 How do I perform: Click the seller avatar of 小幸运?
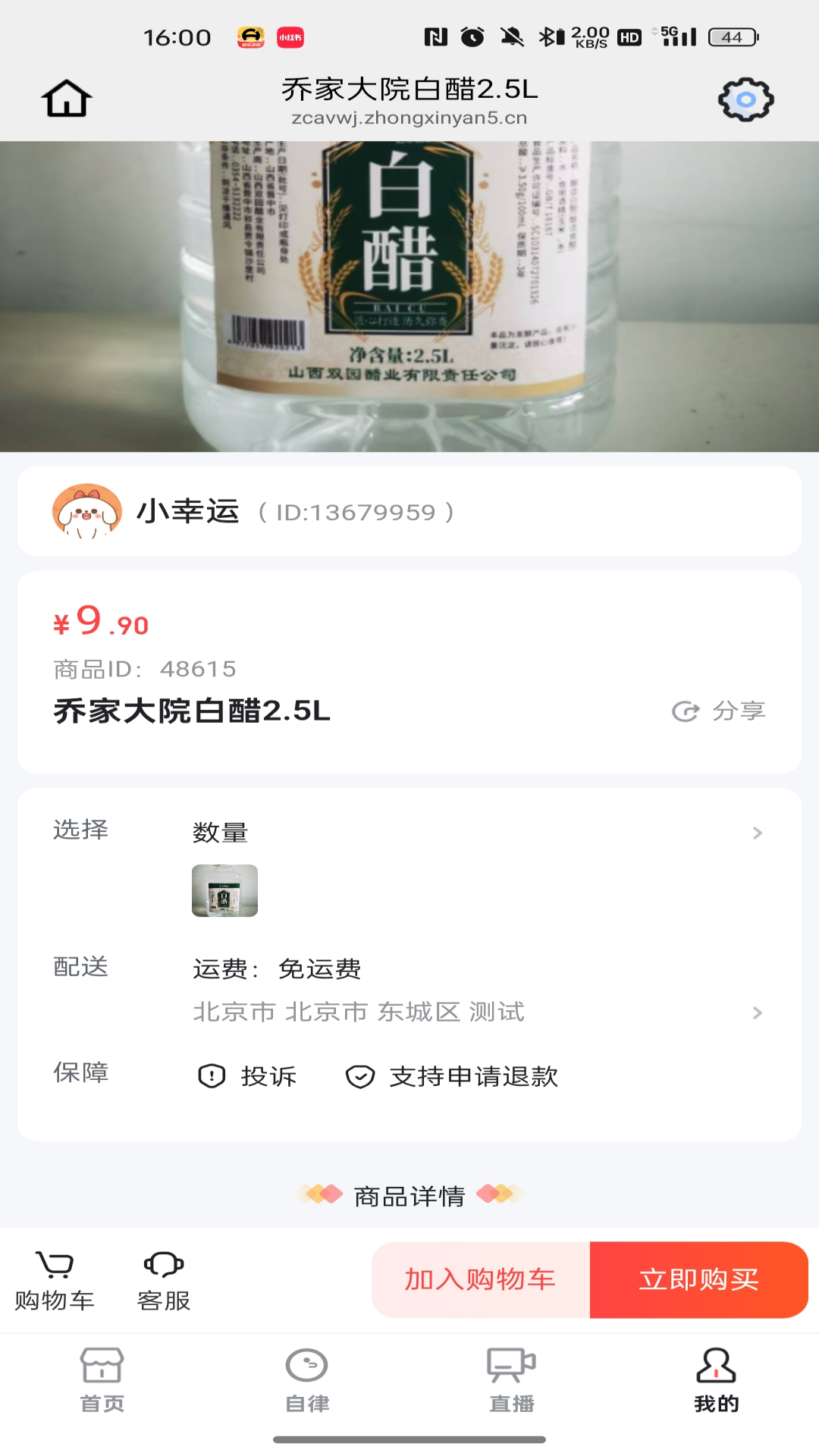(86, 512)
